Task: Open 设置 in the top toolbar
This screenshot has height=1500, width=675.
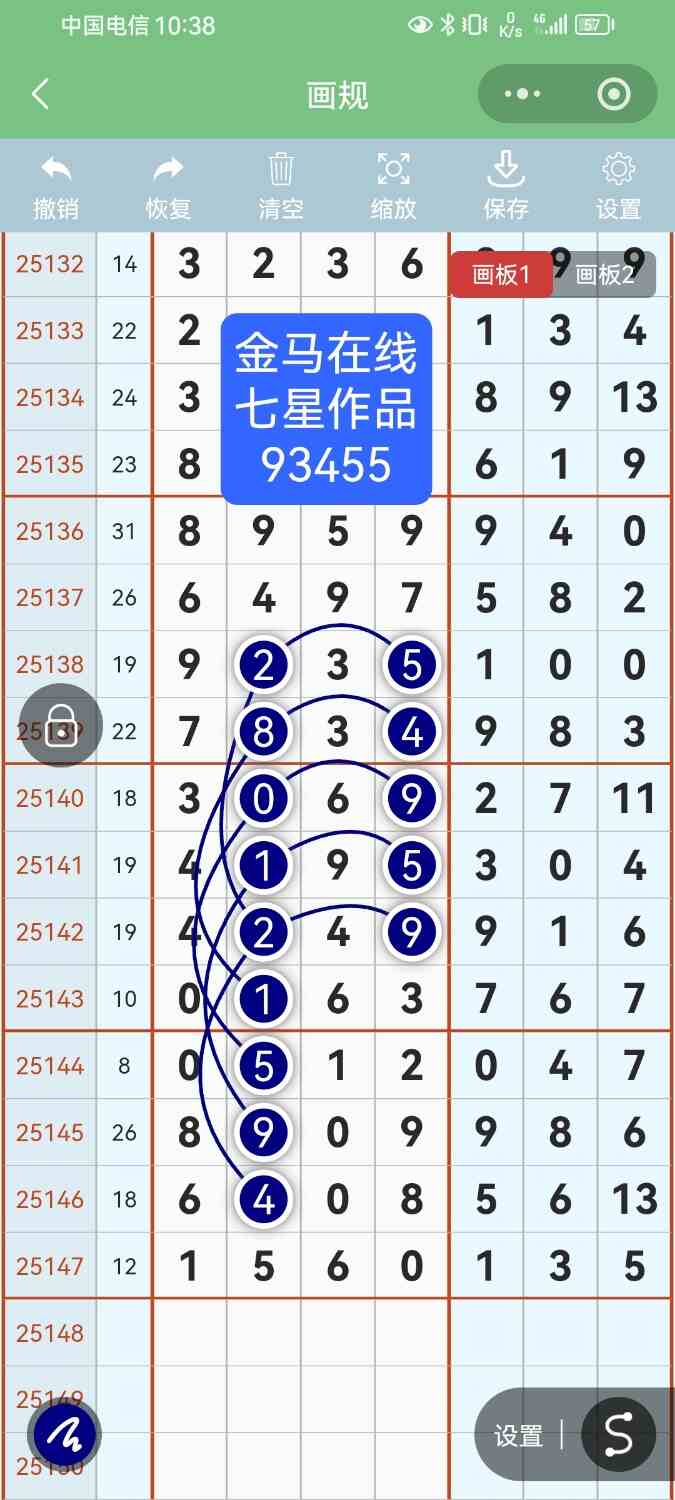Action: [618, 187]
